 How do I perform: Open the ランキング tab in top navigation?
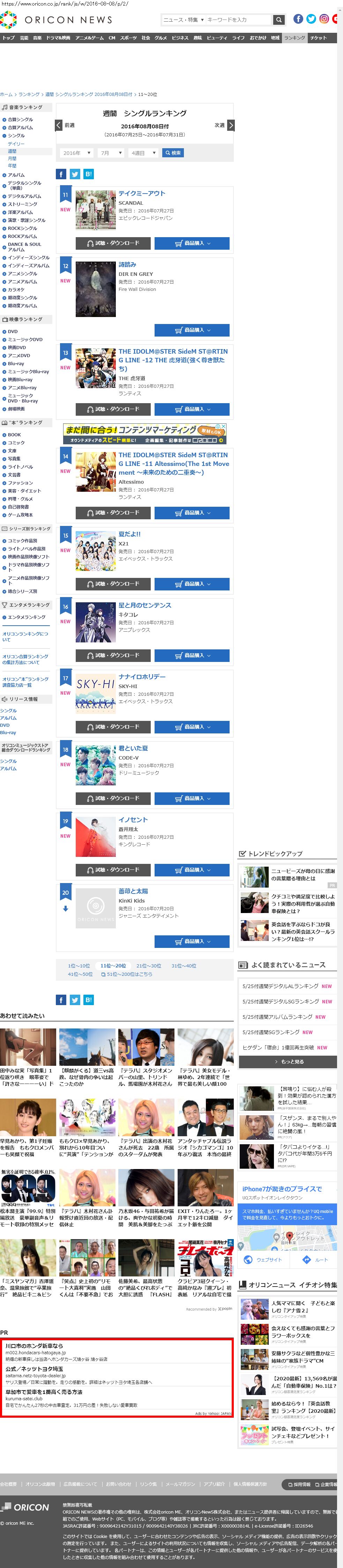coord(295,38)
